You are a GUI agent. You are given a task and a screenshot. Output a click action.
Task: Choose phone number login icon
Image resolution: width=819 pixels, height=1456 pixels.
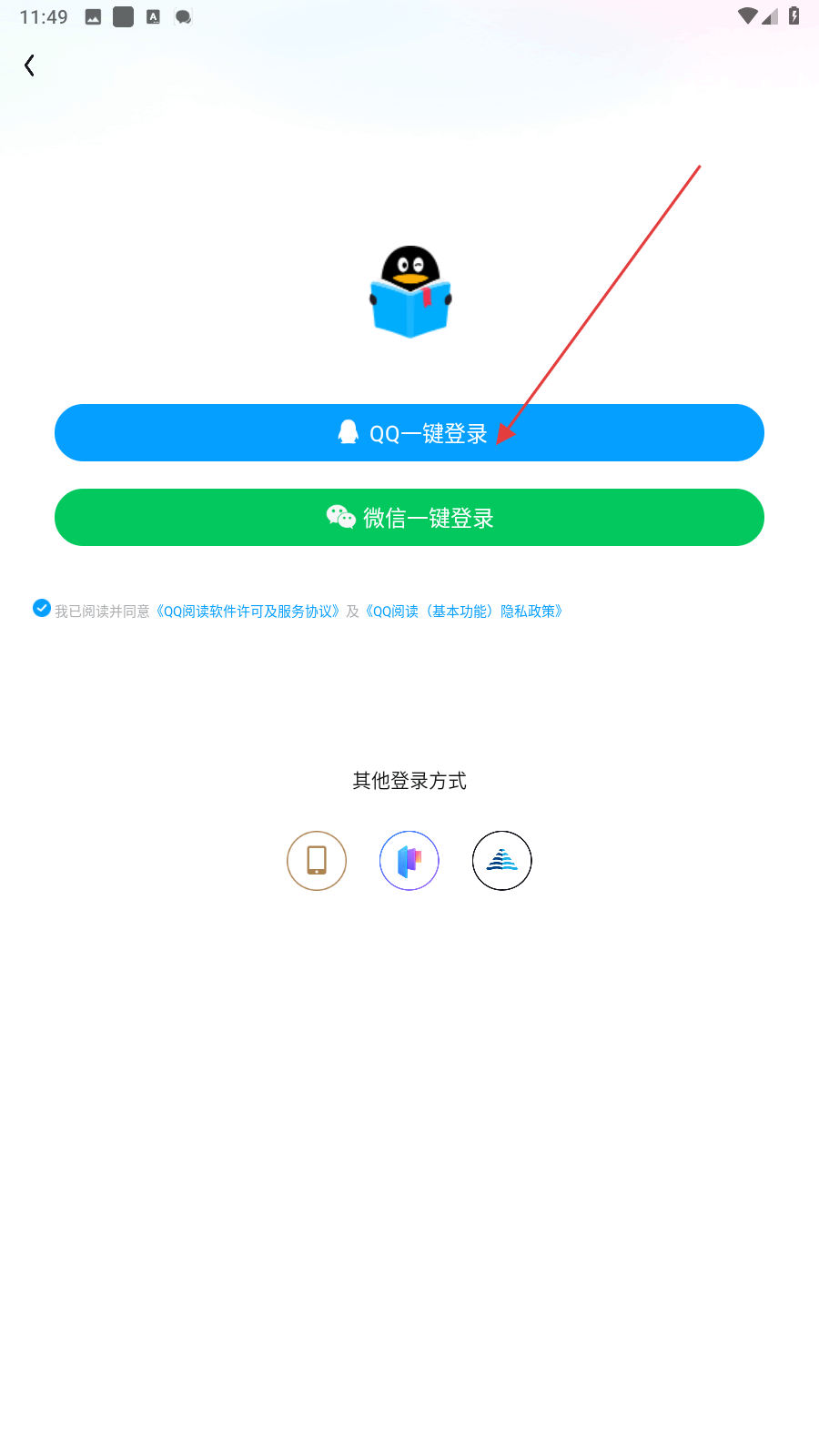pos(317,861)
